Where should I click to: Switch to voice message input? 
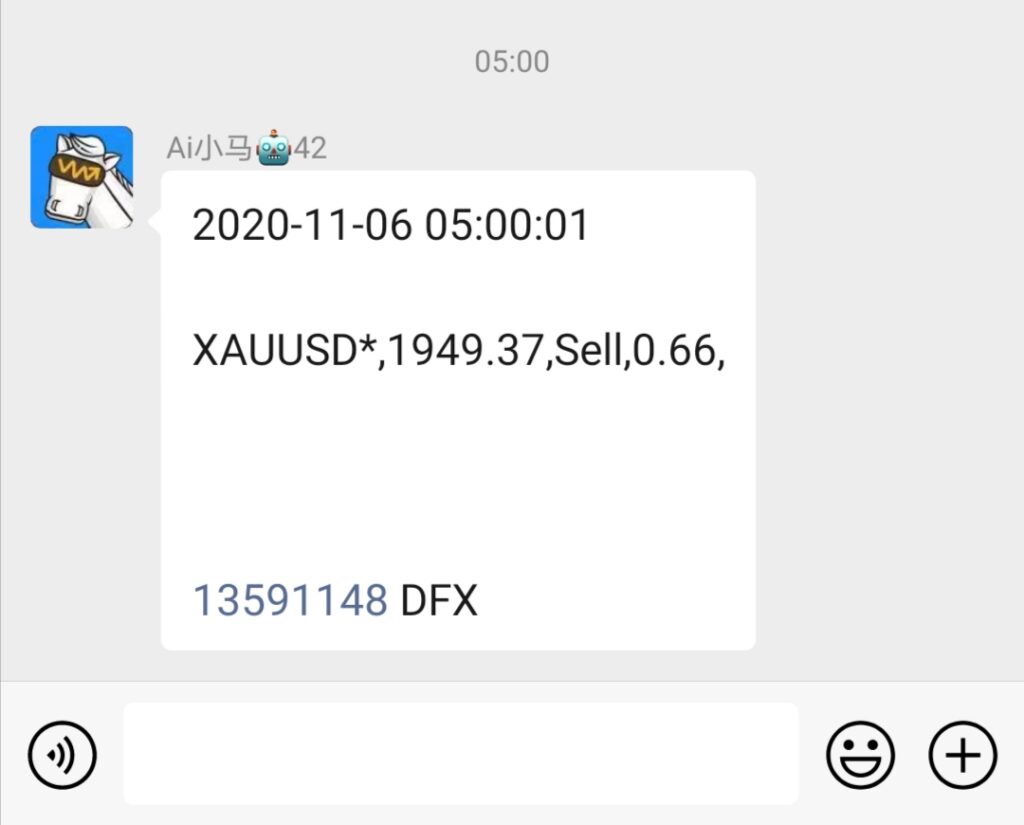click(62, 754)
